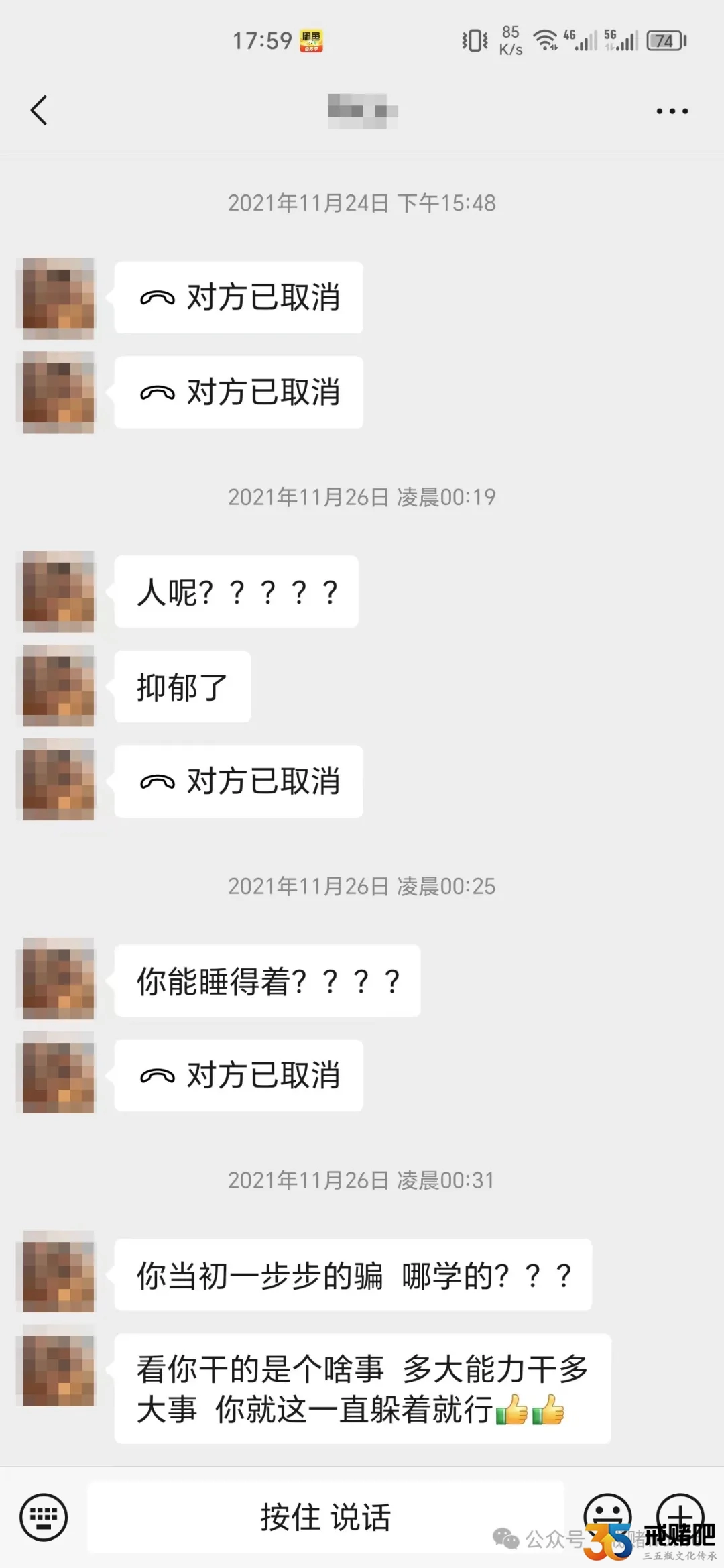
Task: Tap the 对方已取消 call below 抑郁了
Action: [x=239, y=781]
